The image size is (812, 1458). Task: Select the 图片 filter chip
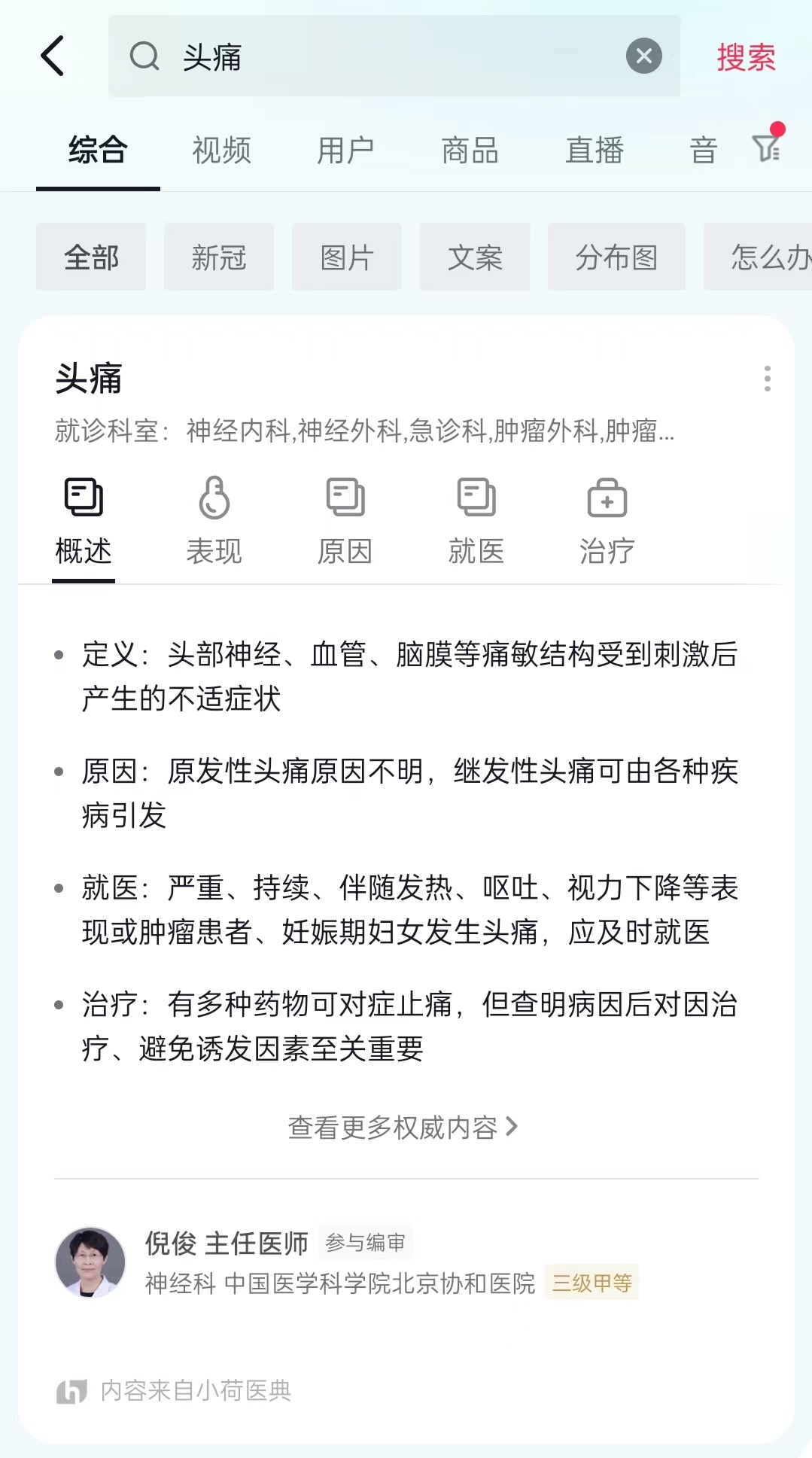pyautogui.click(x=347, y=257)
